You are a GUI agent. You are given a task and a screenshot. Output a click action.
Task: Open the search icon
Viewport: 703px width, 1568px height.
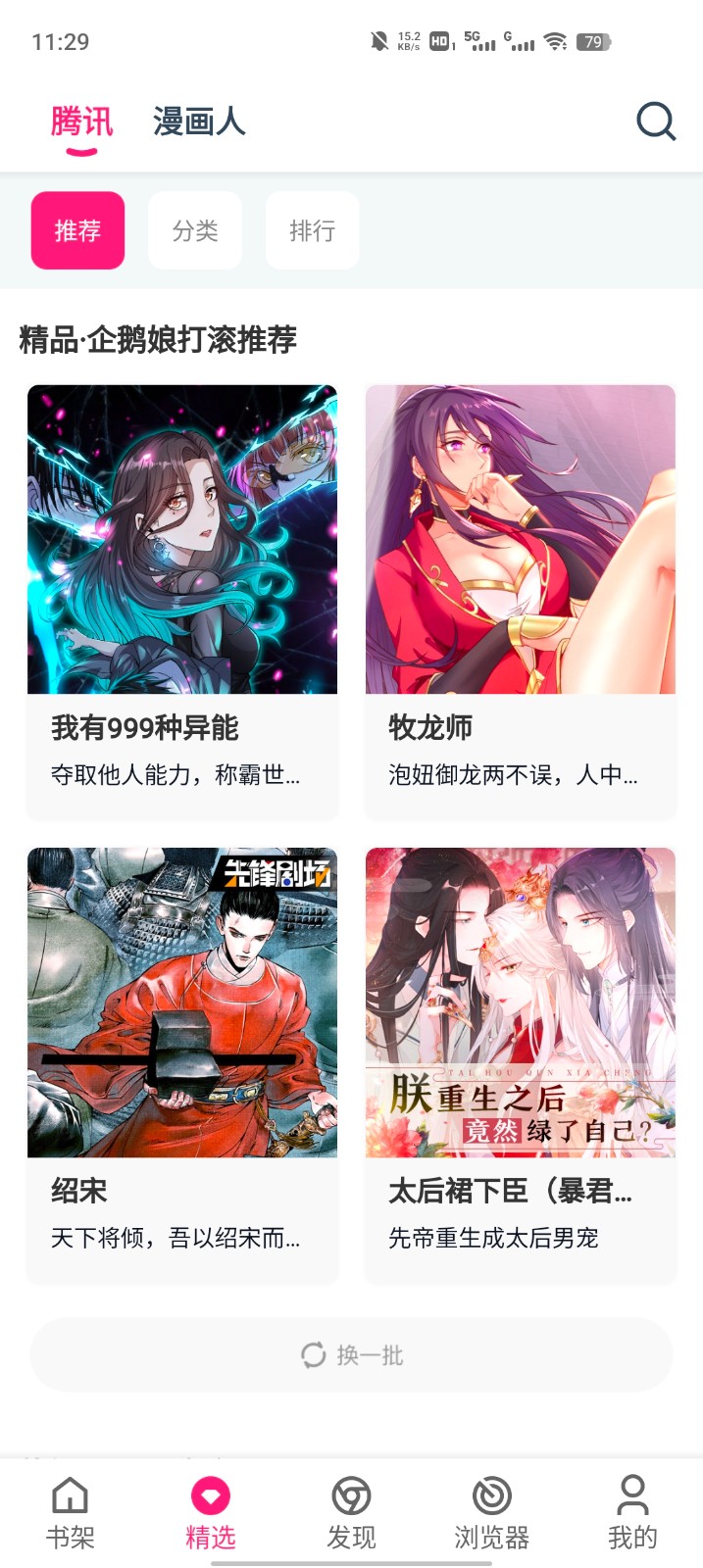point(655,122)
